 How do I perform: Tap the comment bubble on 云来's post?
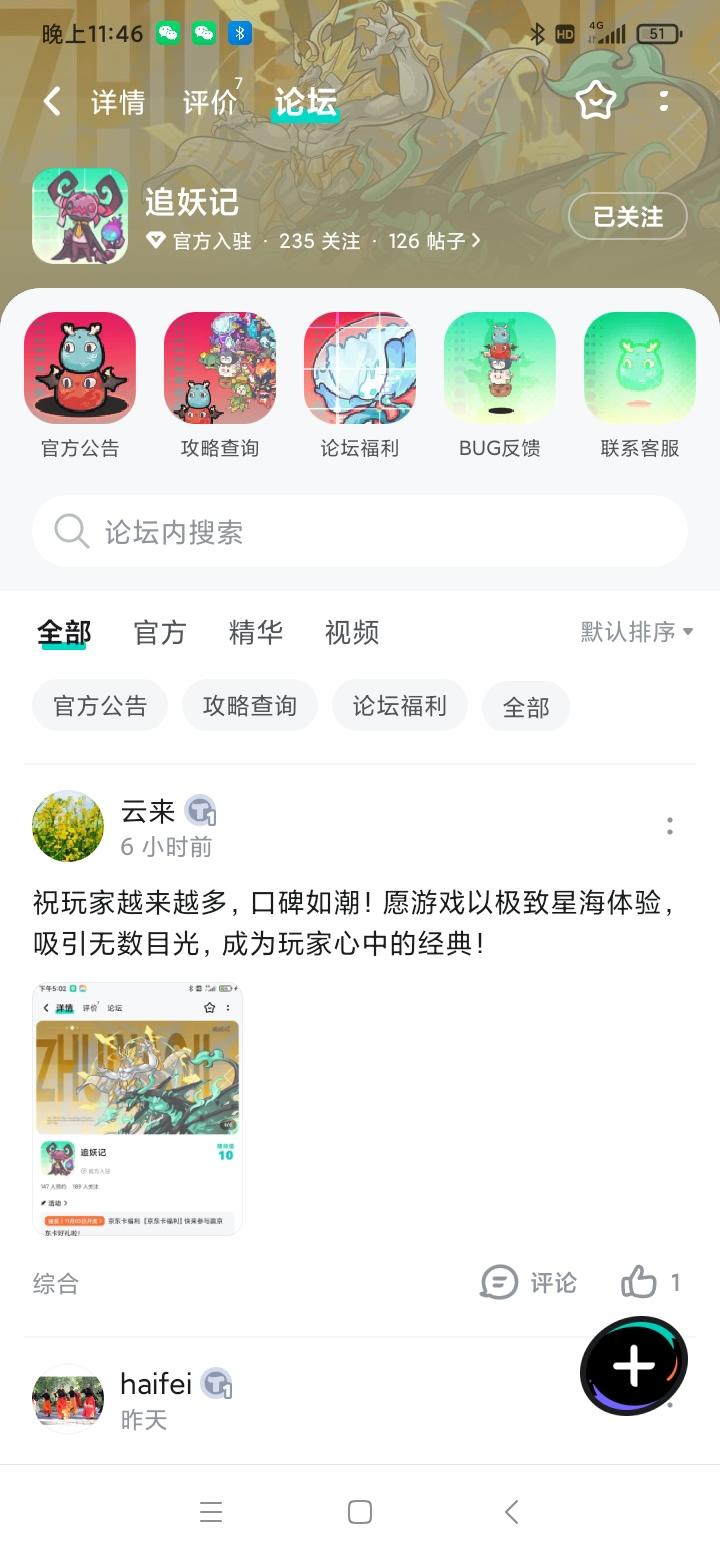point(528,1283)
